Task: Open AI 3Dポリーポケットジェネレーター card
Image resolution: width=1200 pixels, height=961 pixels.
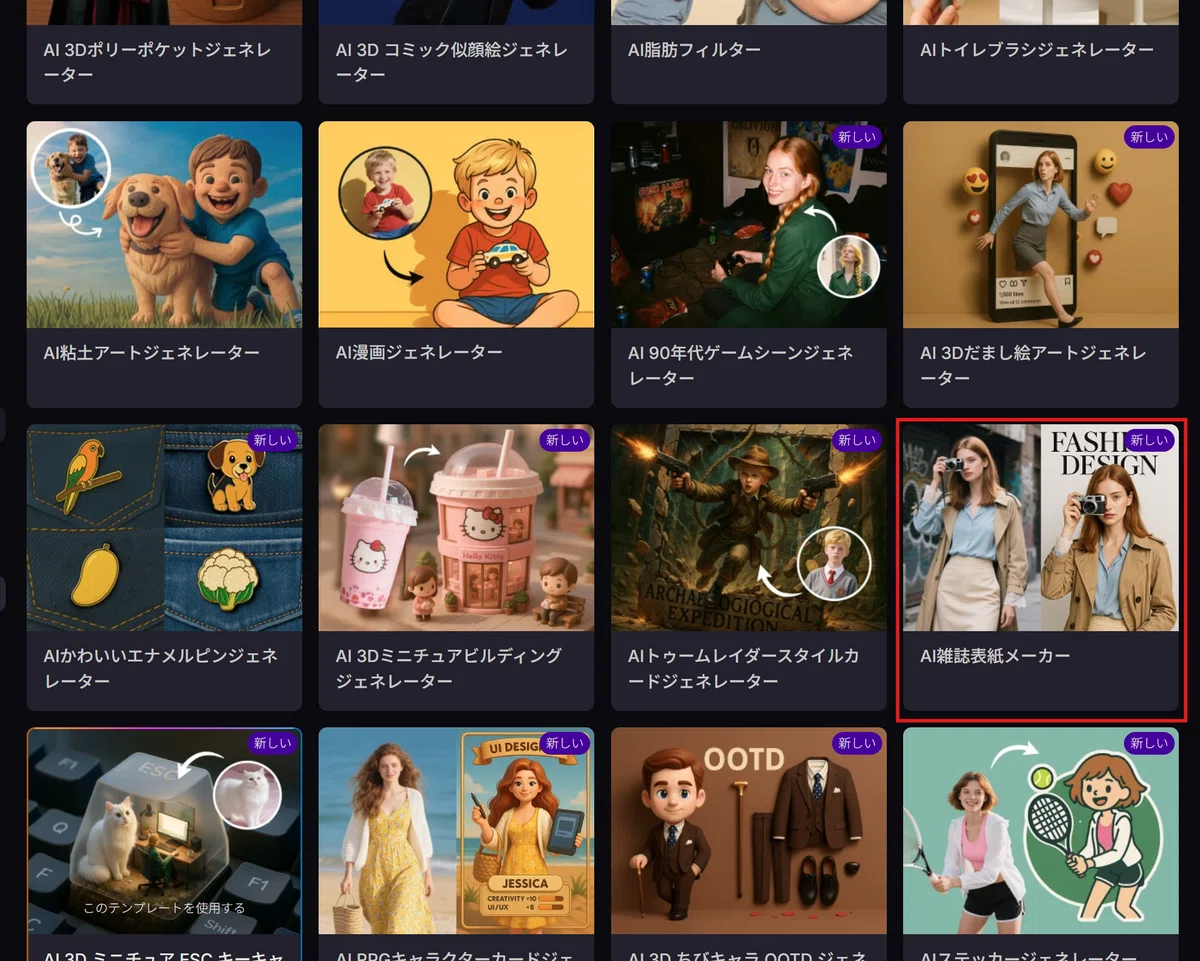Action: [164, 51]
